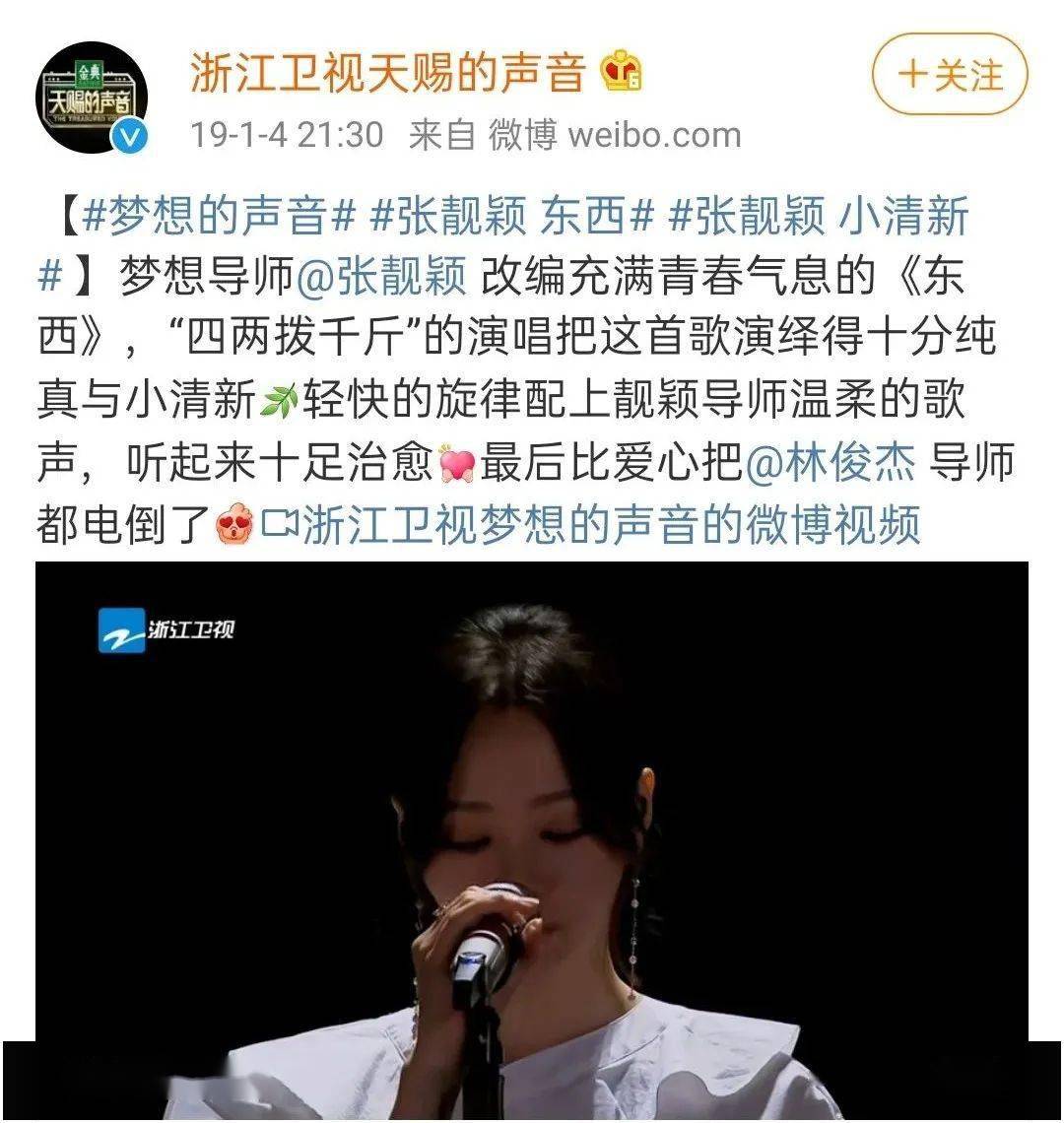Open the 浙江卫视天赐的声音 profile avatar
The width and height of the screenshot is (1064, 1123).
point(92,98)
